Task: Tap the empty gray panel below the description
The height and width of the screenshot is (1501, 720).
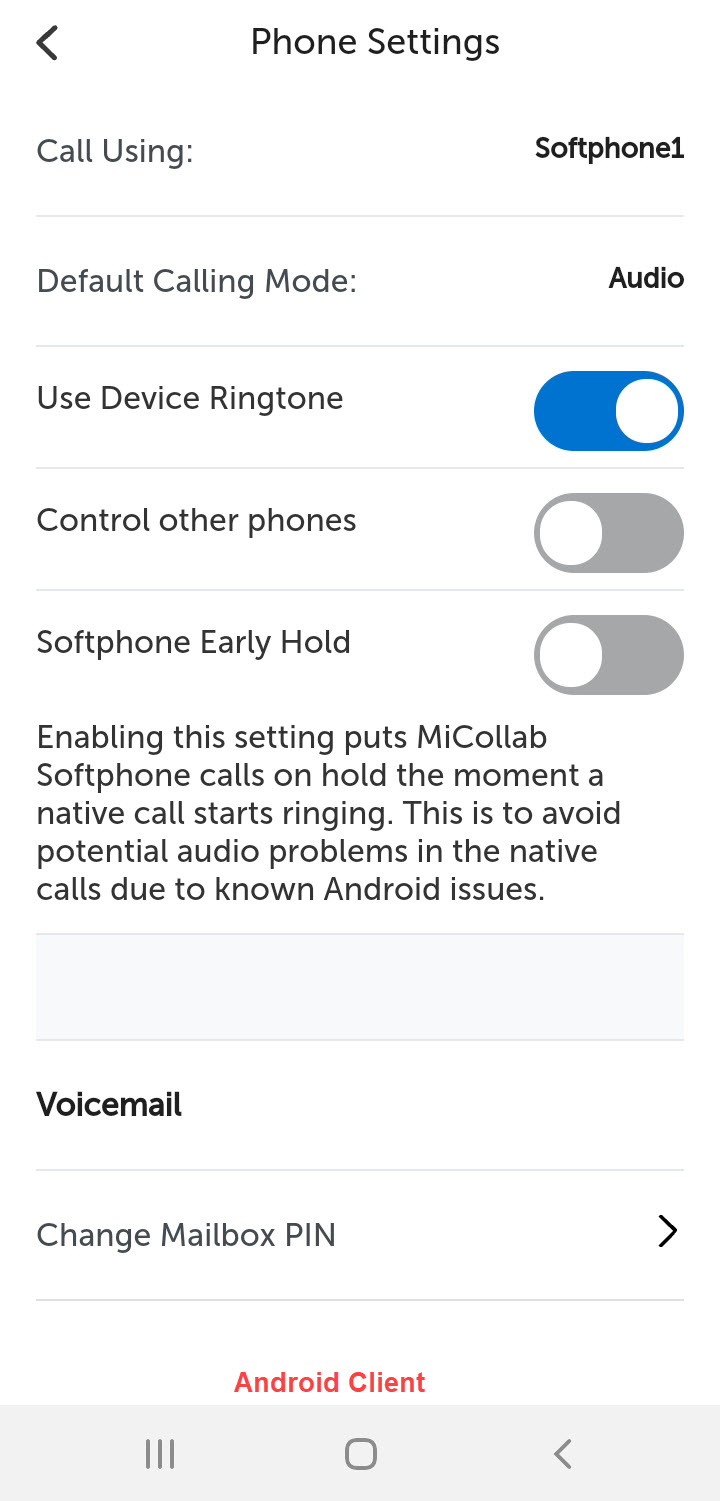Action: click(360, 986)
